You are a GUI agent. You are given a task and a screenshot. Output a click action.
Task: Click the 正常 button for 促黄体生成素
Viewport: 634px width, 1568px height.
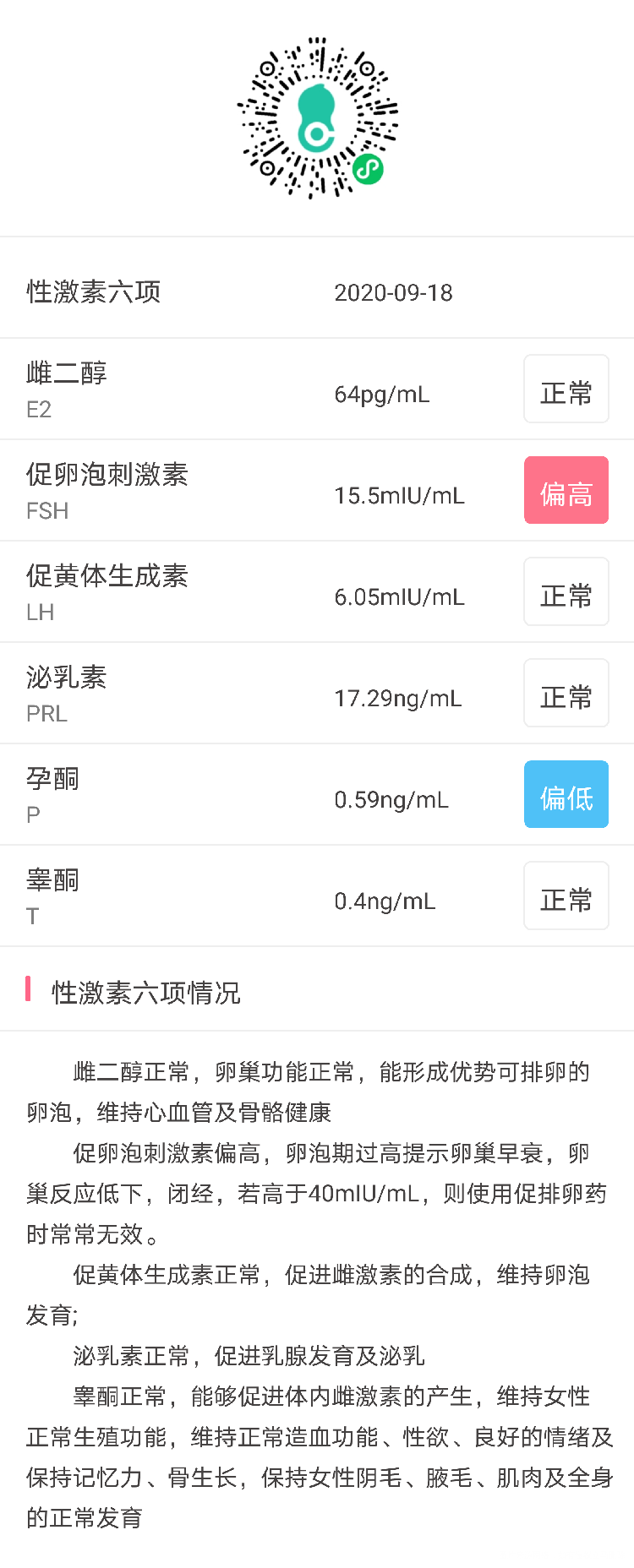(566, 591)
